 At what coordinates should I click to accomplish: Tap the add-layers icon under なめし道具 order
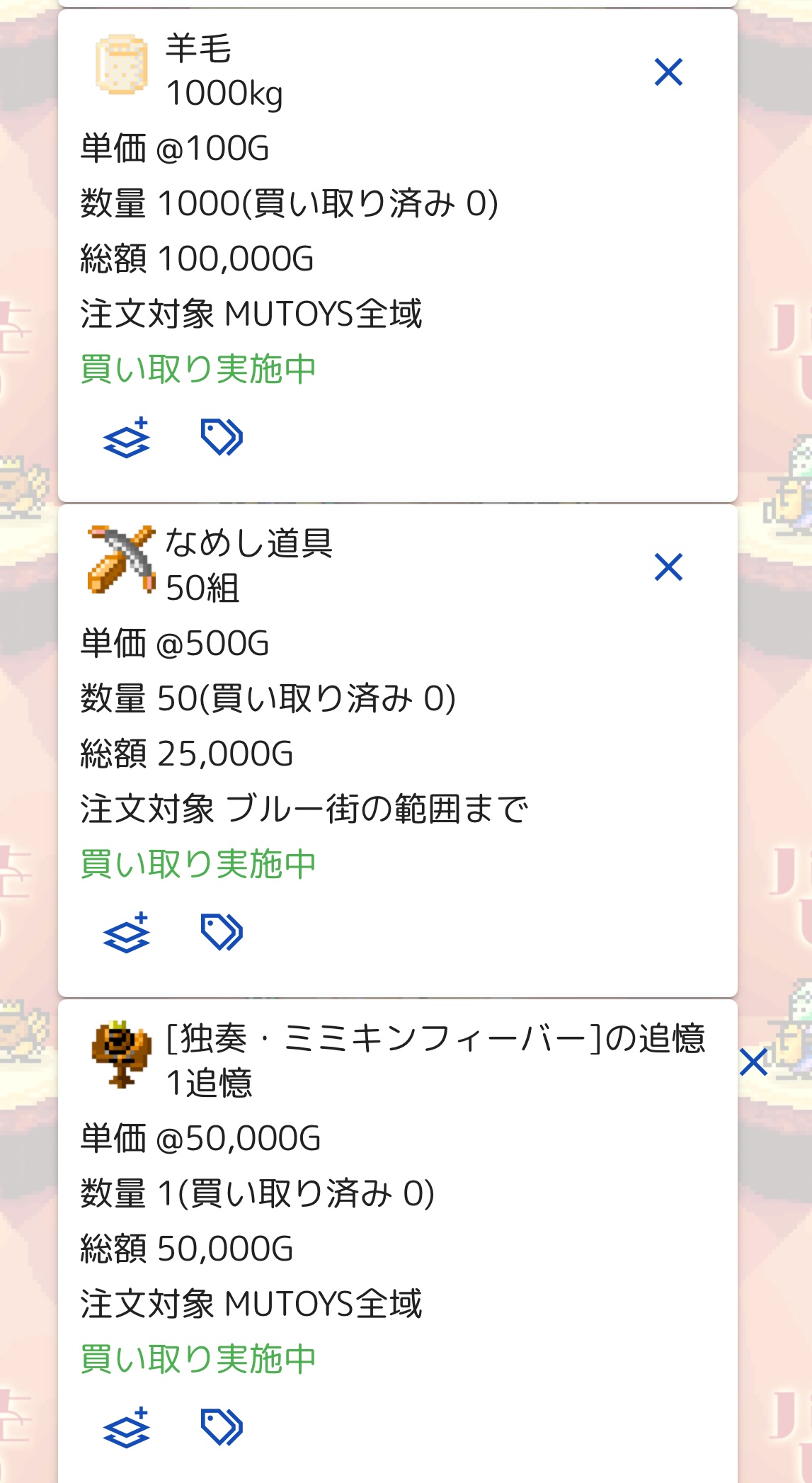pos(127,932)
